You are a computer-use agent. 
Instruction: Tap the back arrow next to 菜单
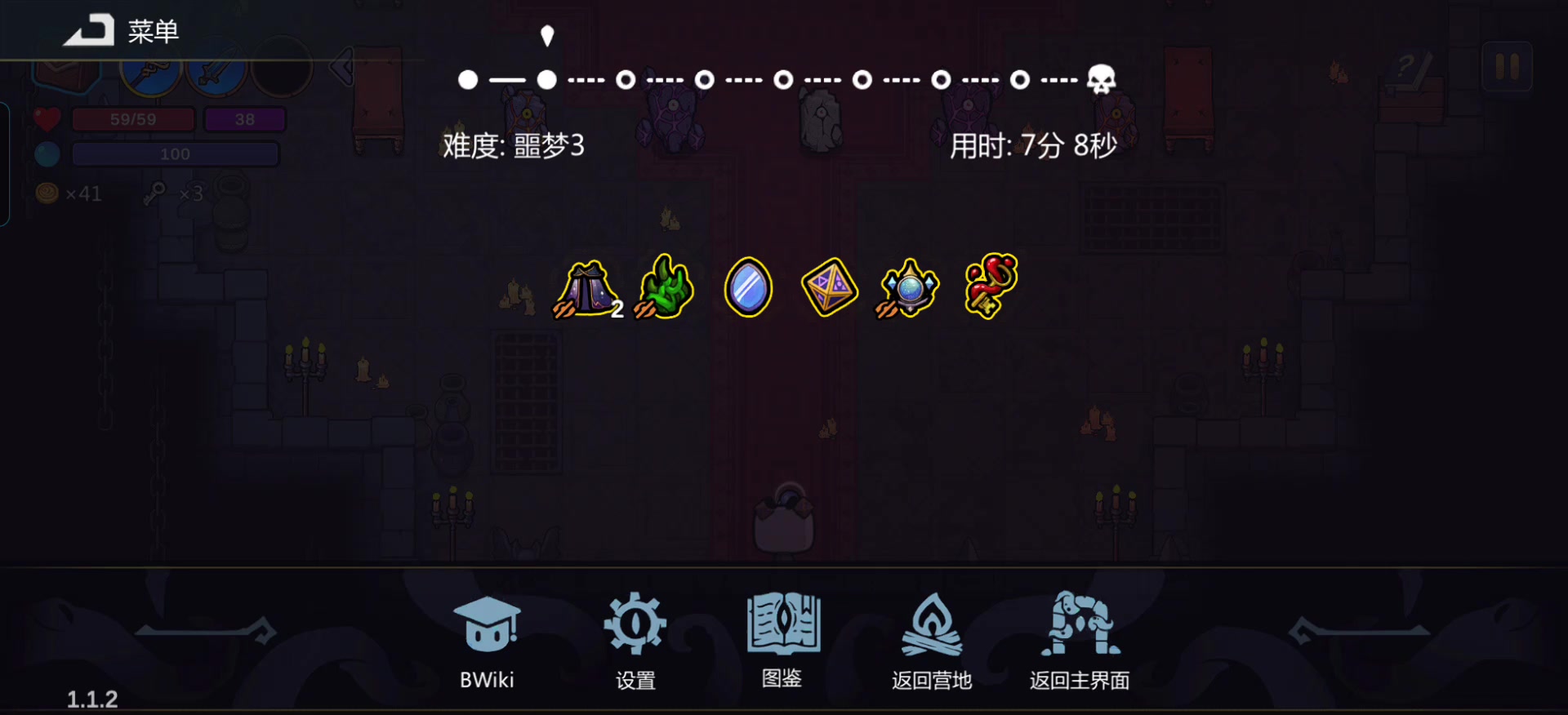point(89,31)
